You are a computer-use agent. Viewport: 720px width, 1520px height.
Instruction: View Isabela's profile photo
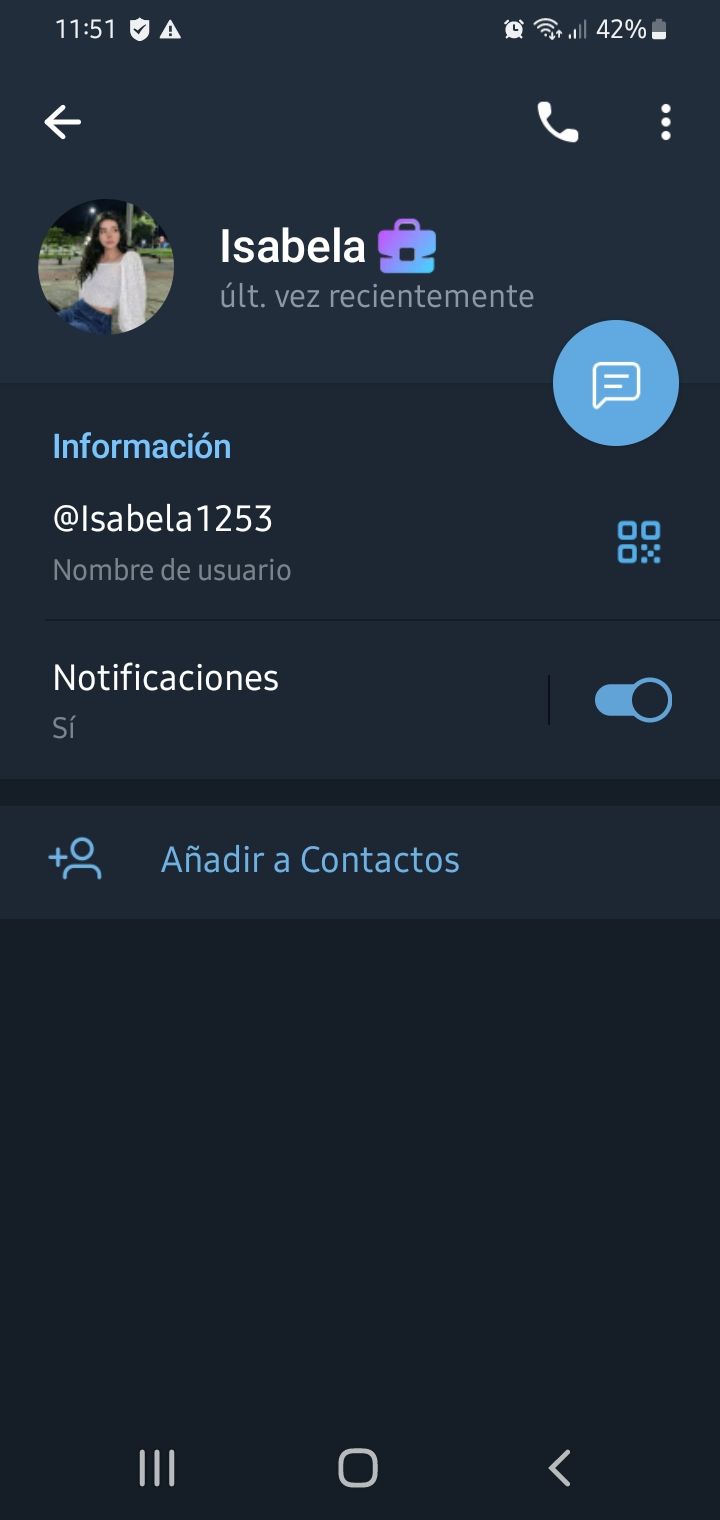(x=106, y=266)
